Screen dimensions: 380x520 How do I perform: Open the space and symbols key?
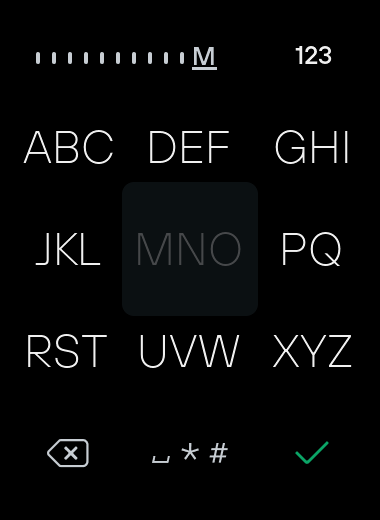(x=190, y=453)
